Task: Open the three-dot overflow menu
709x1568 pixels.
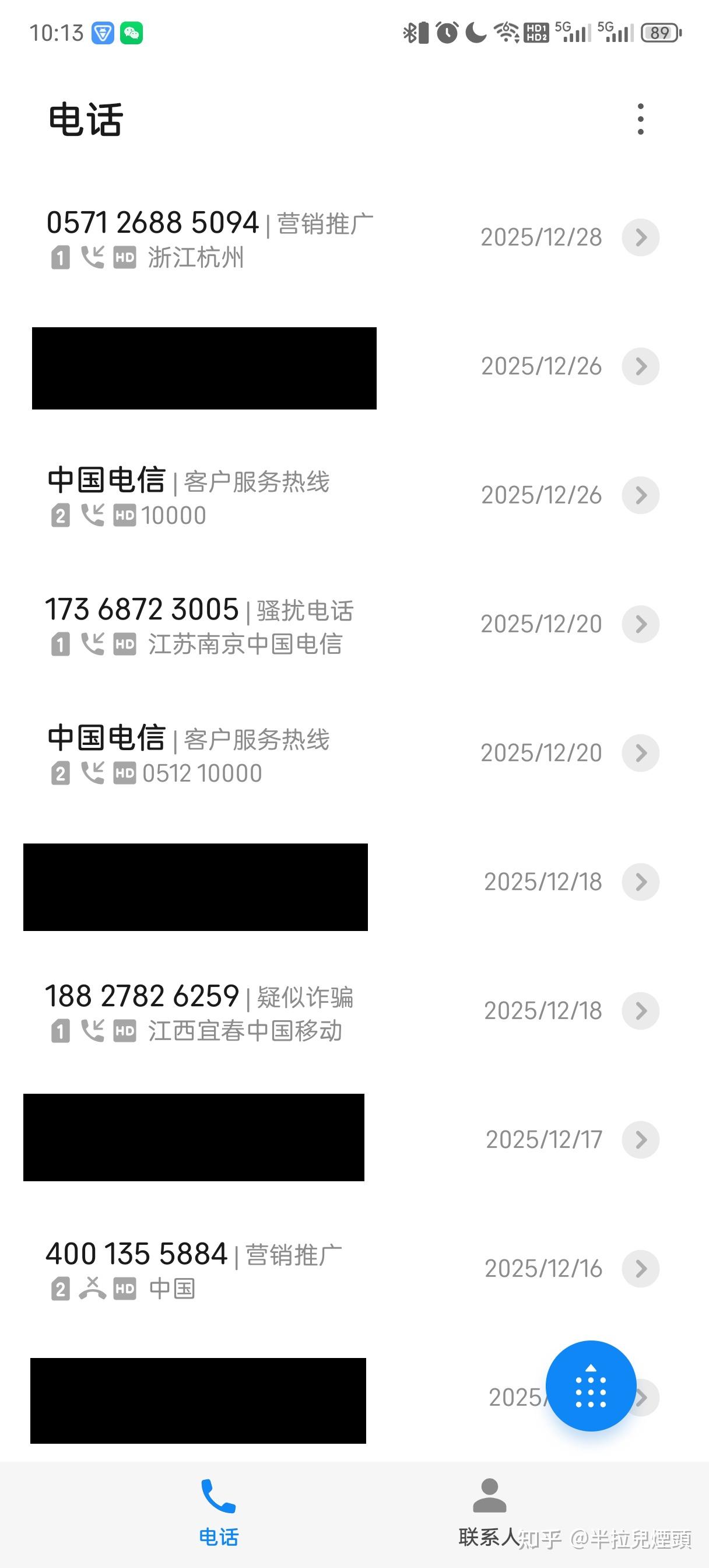Action: (x=640, y=118)
